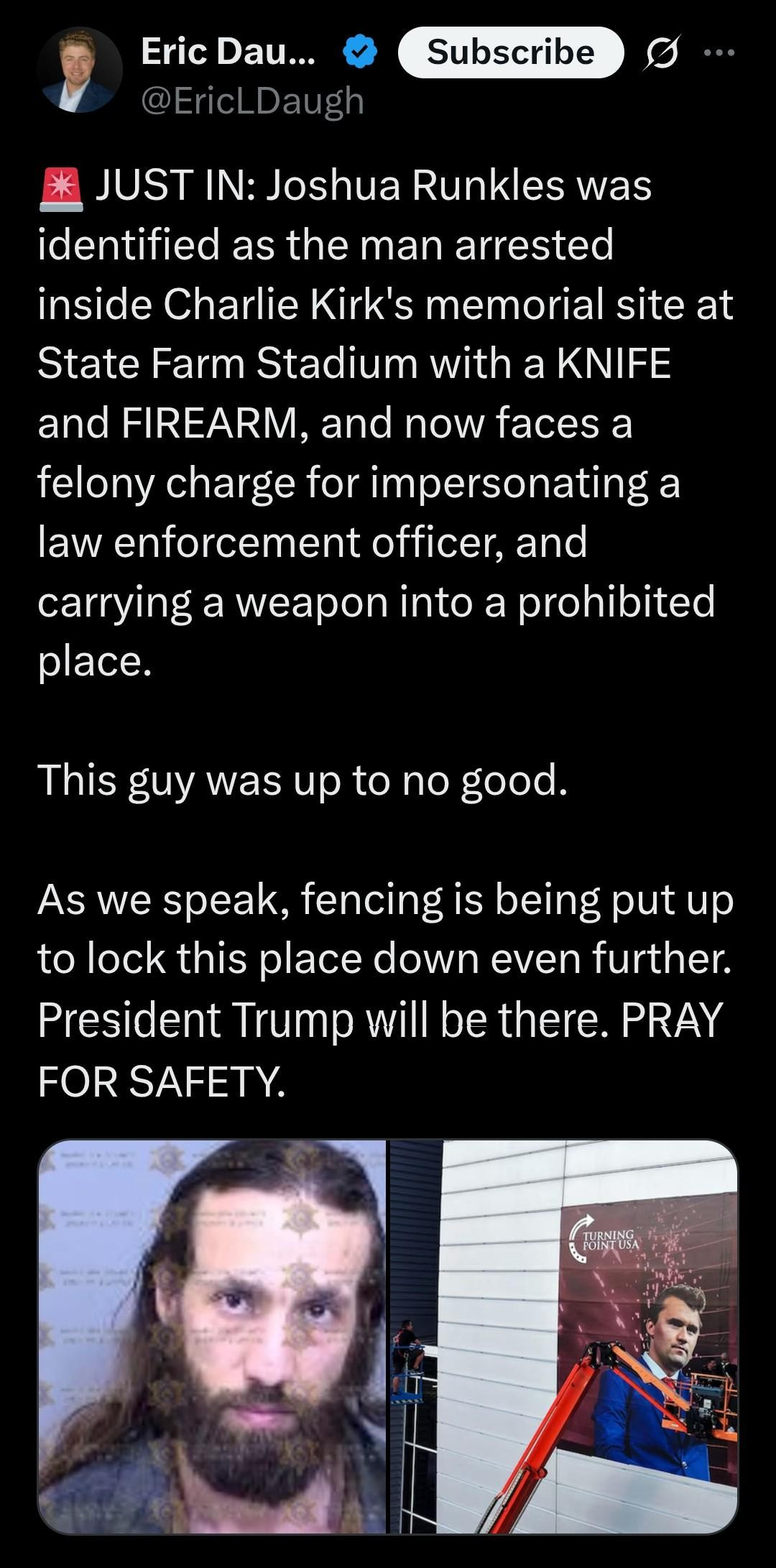776x1568 pixels.
Task: Open the mugshot photo in the post
Action: [212, 1337]
